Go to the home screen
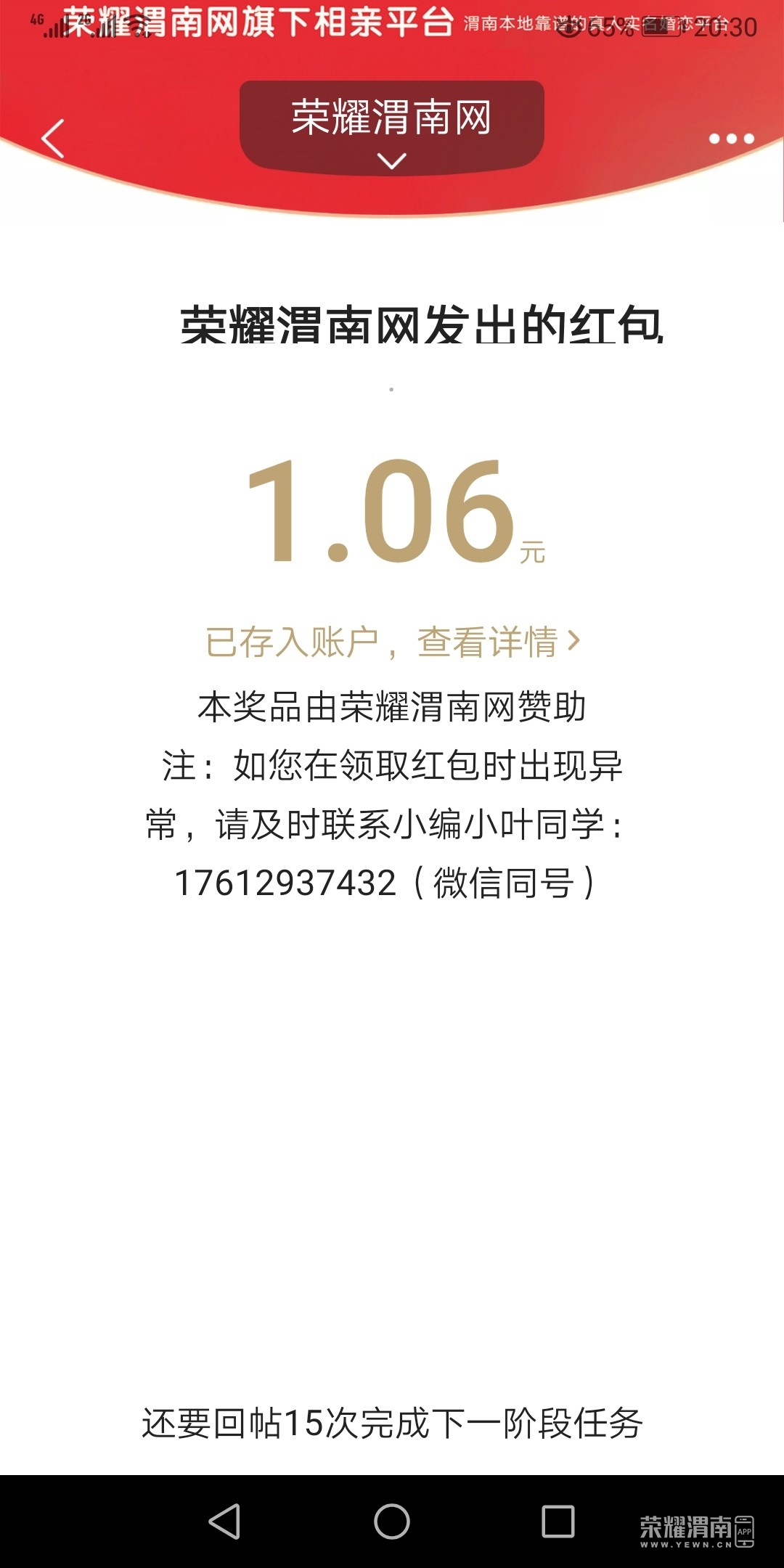Screen dimensions: 784x1568 pos(392,1521)
